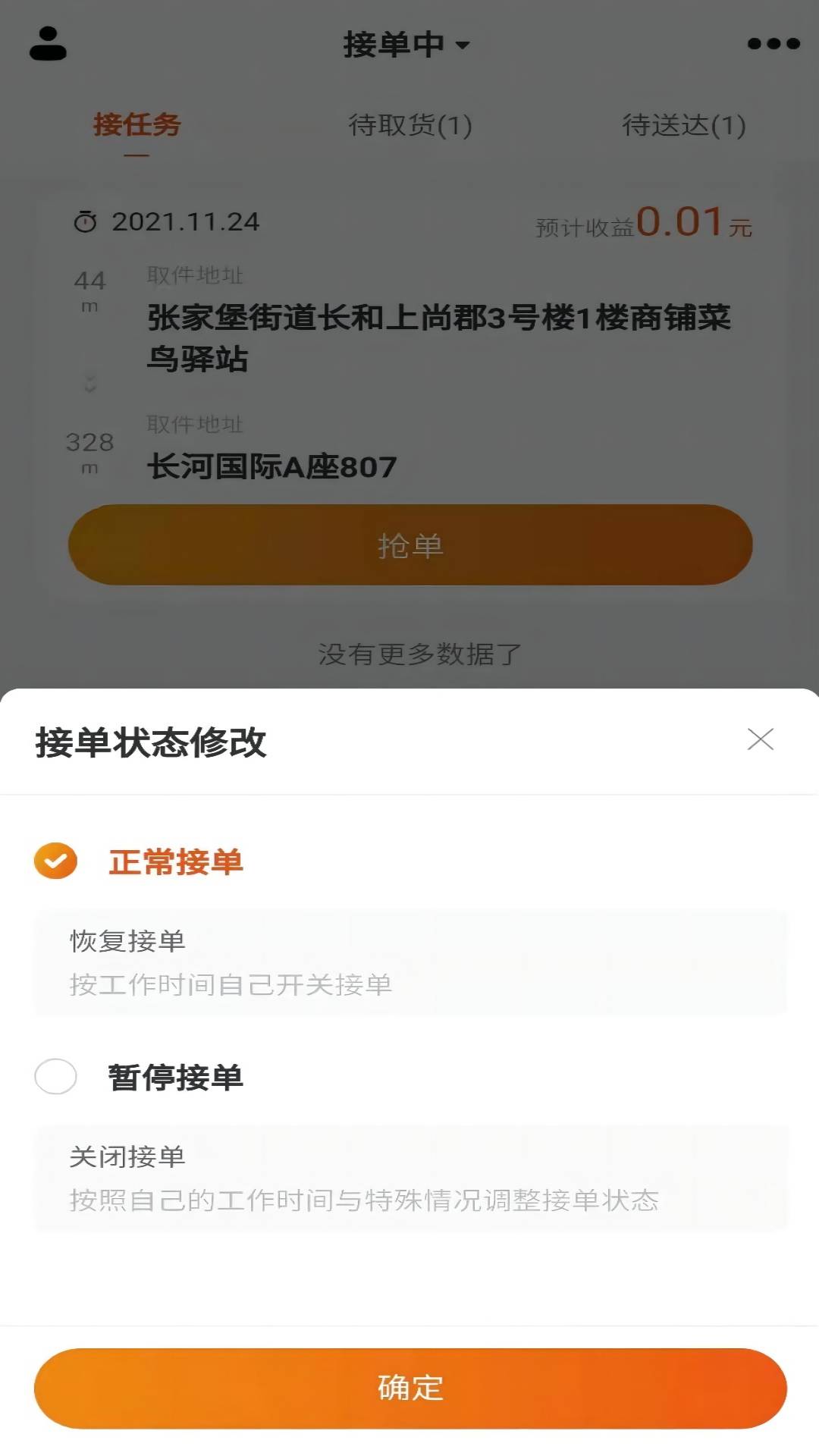Collapse the status selector via 接单中 chevron

[x=461, y=45]
